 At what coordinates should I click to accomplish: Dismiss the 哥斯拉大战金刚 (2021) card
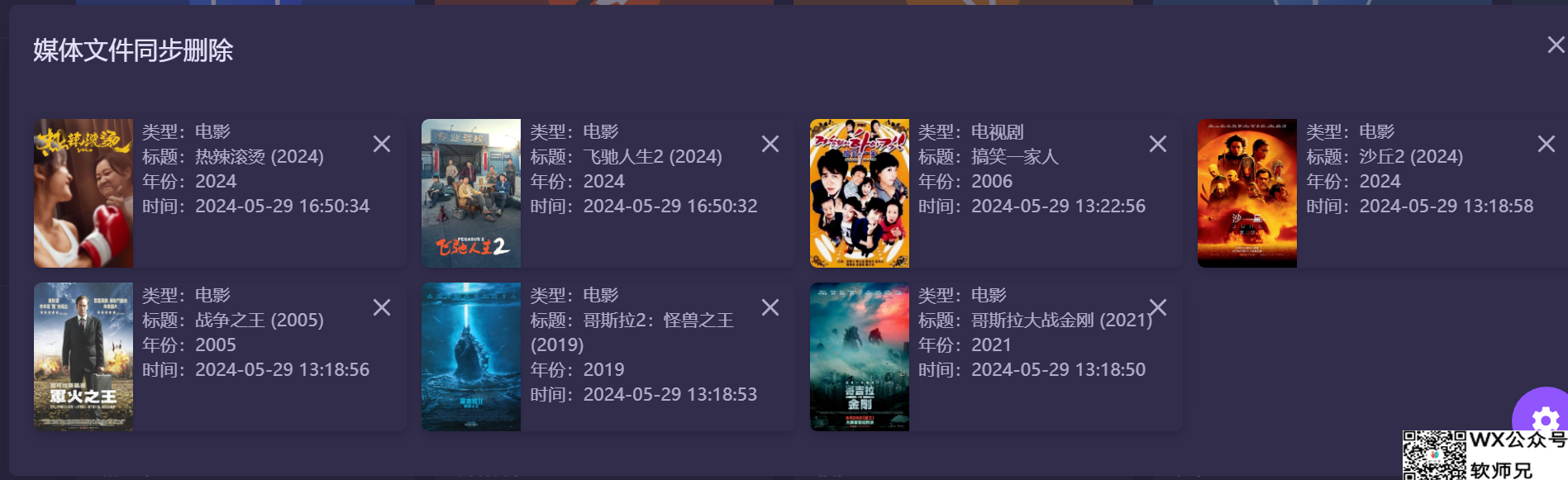[1158, 307]
